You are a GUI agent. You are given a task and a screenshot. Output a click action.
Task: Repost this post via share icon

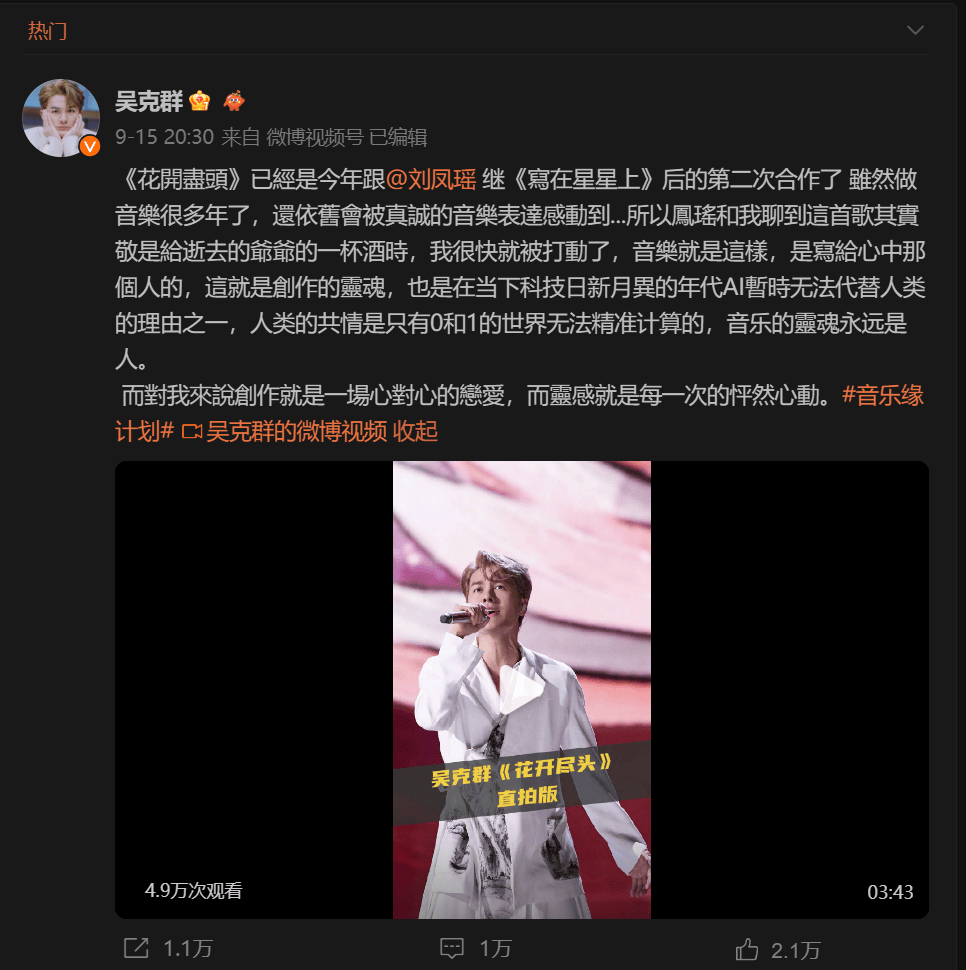point(136,948)
